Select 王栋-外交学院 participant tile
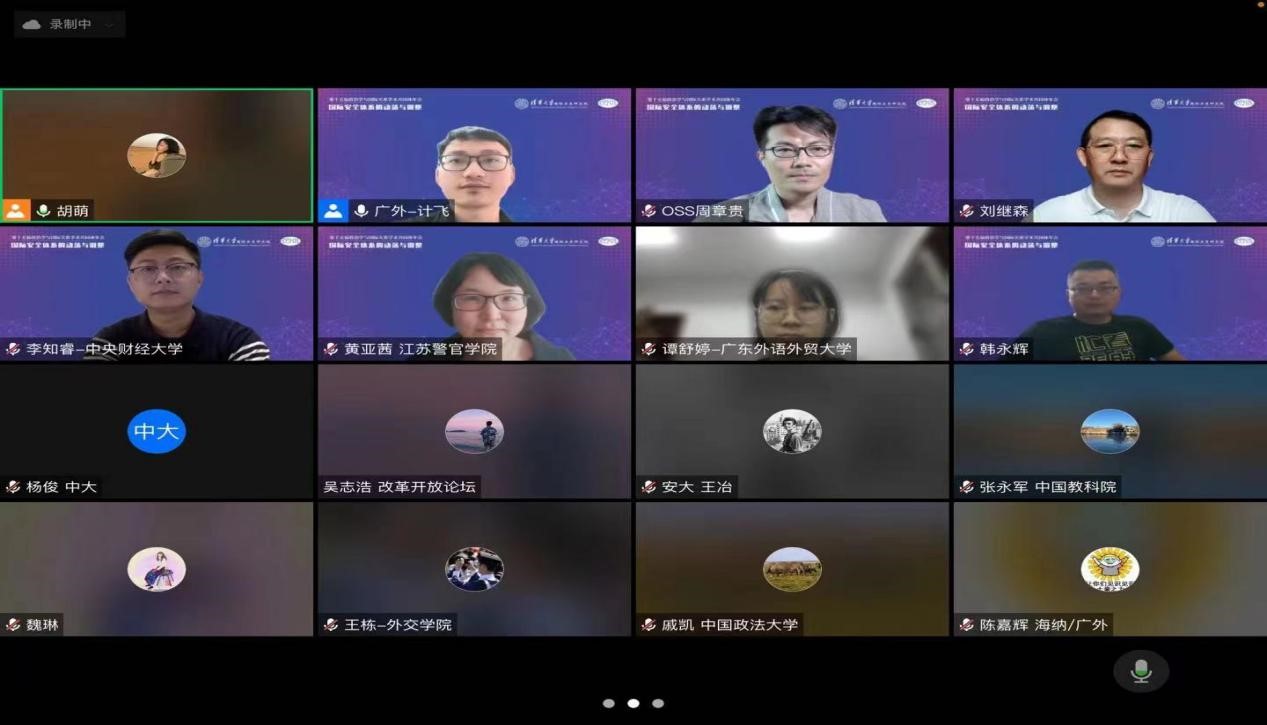 click(474, 569)
